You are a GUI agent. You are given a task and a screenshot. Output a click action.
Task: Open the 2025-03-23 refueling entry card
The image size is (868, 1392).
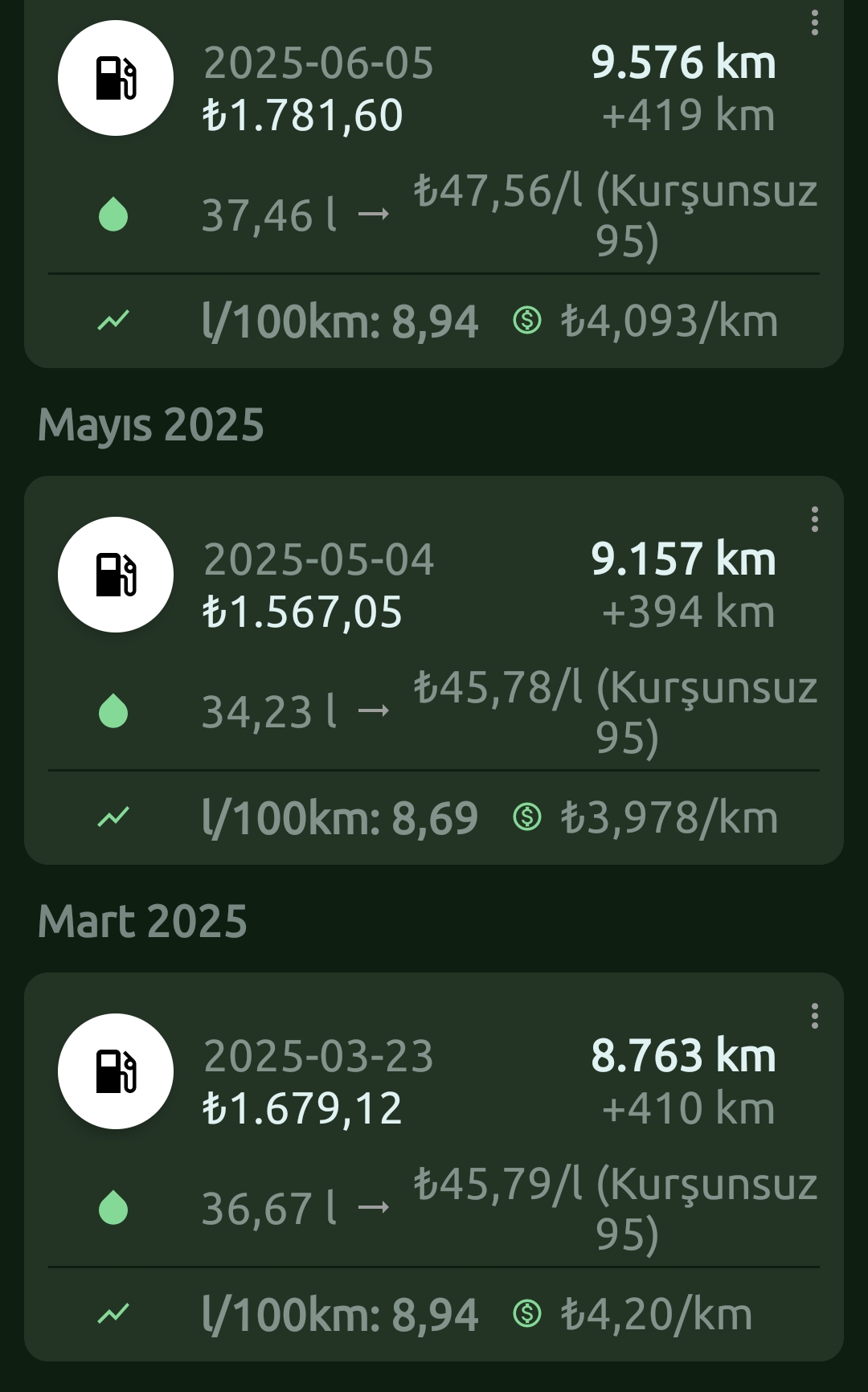434,1167
